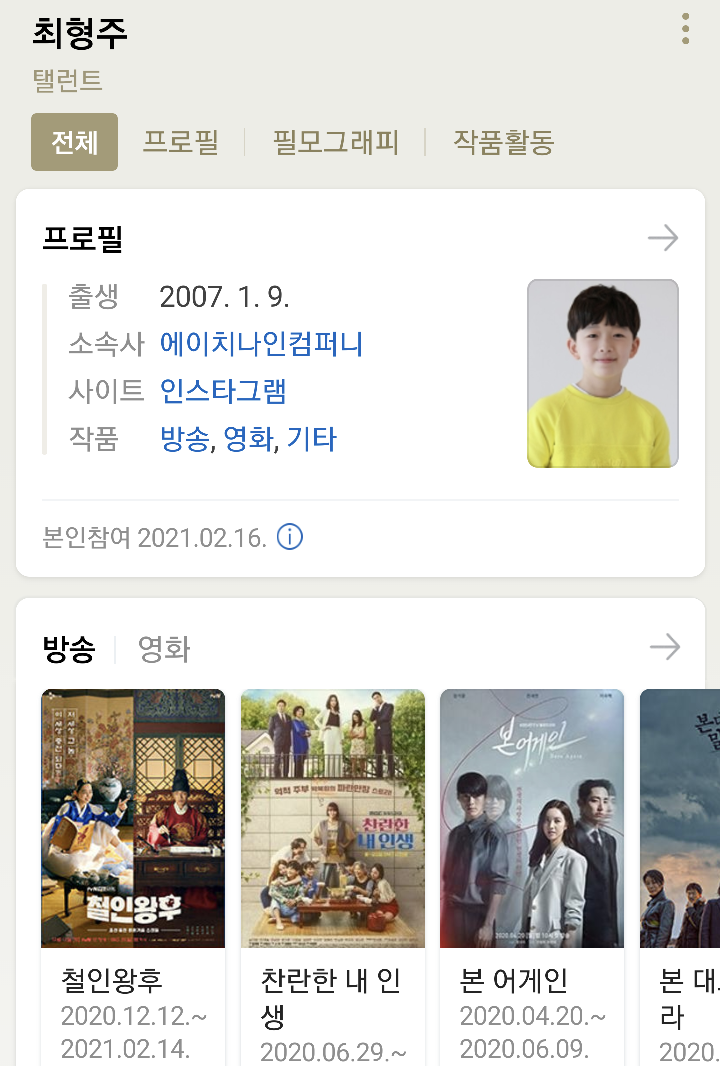Screen dimensions: 720x1066
Task: Open the 작품활동 tab
Action: (504, 142)
